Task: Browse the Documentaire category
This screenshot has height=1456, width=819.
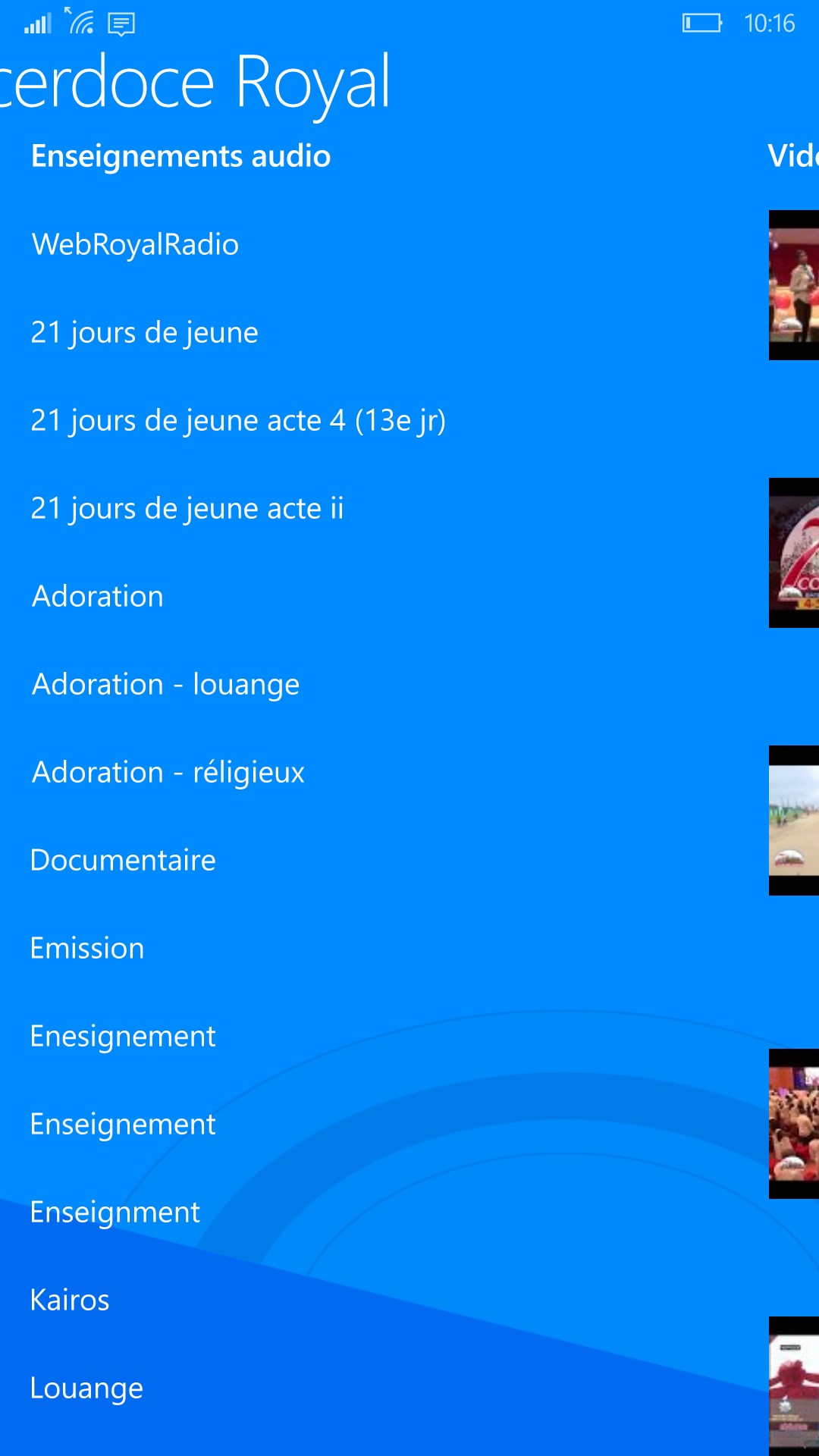Action: tap(123, 861)
